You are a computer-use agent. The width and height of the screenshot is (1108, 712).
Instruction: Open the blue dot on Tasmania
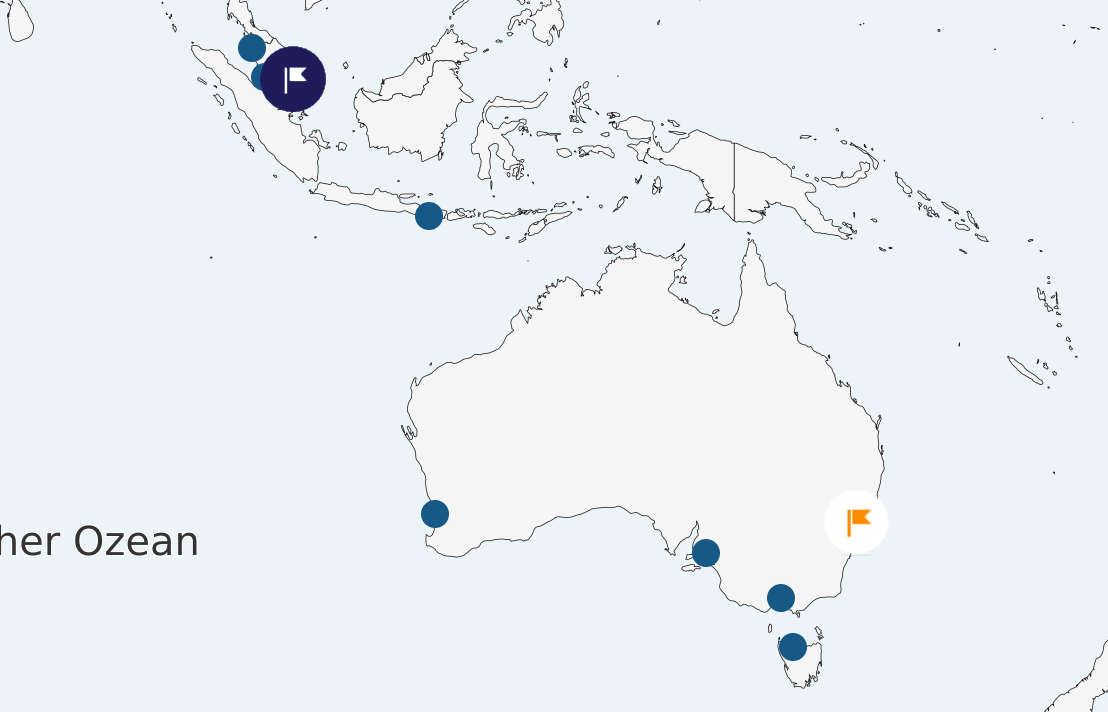[x=792, y=647]
